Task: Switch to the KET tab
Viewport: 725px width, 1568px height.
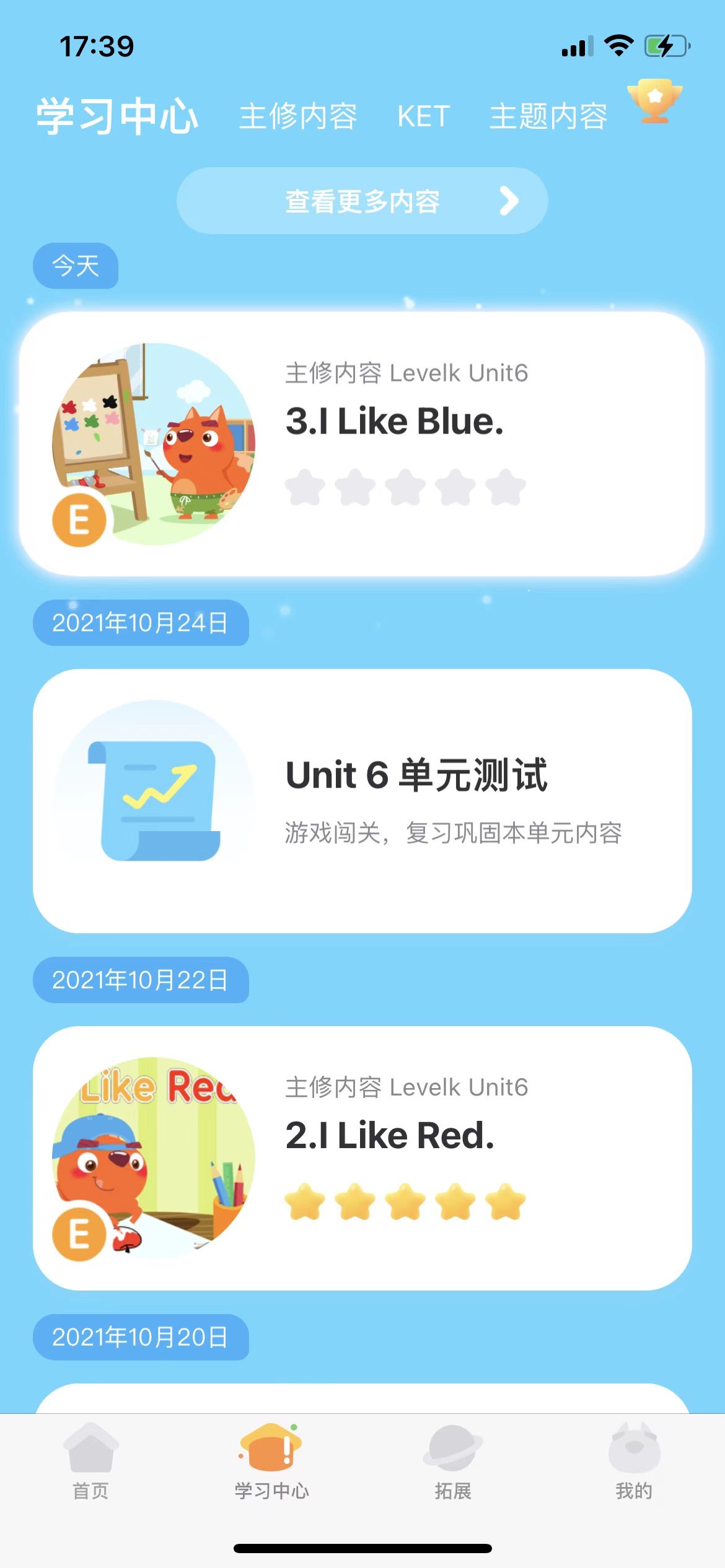Action: coord(423,115)
